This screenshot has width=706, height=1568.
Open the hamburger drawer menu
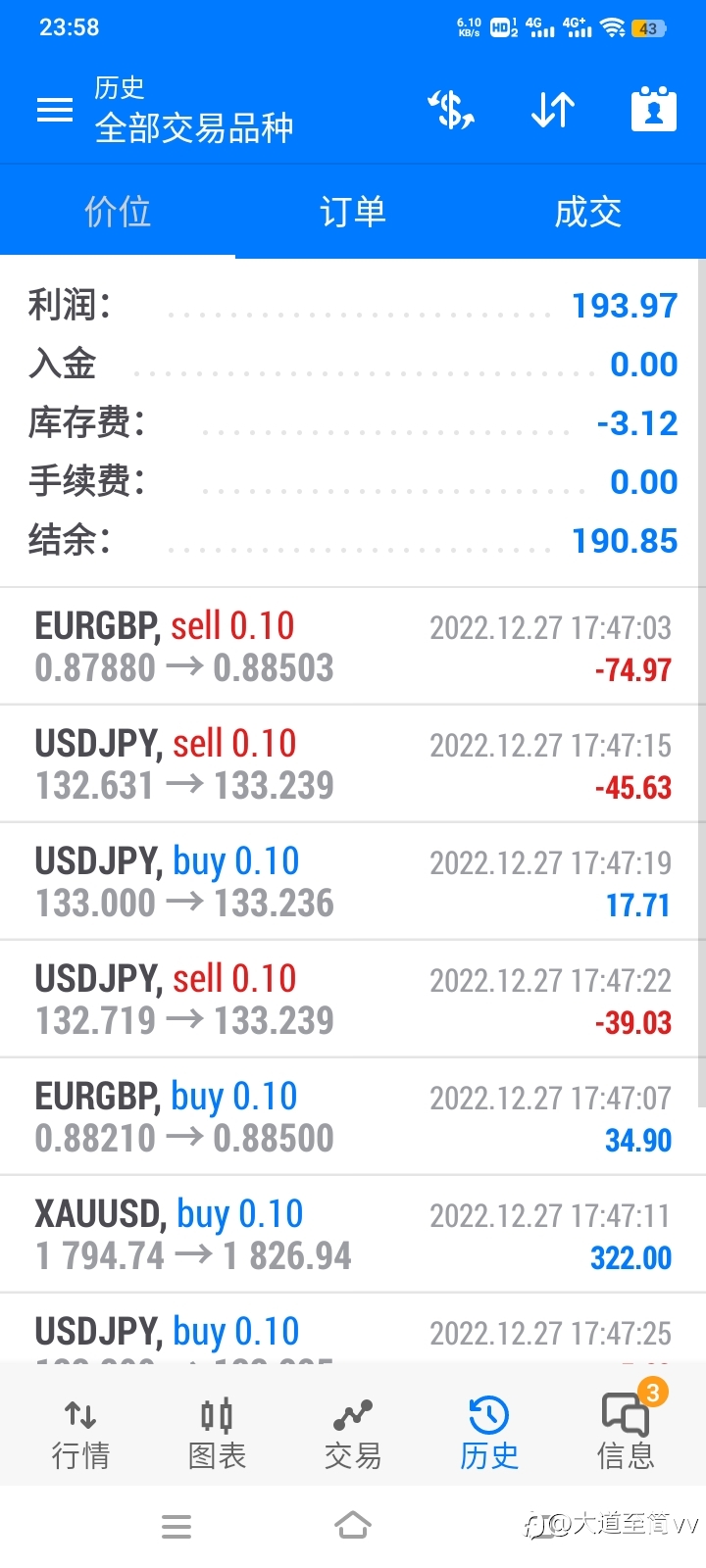click(55, 111)
